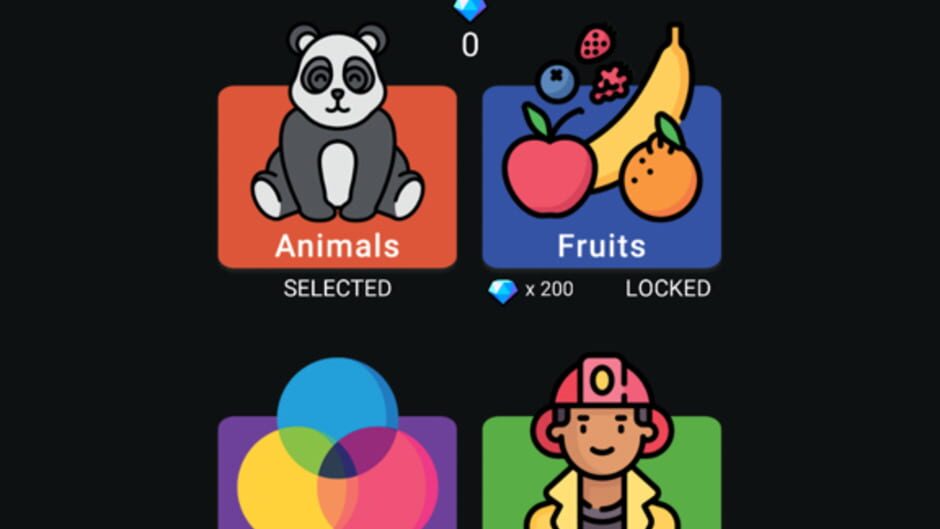Choose the colors category with overlapping circles
The height and width of the screenshot is (529, 940).
coord(337,473)
